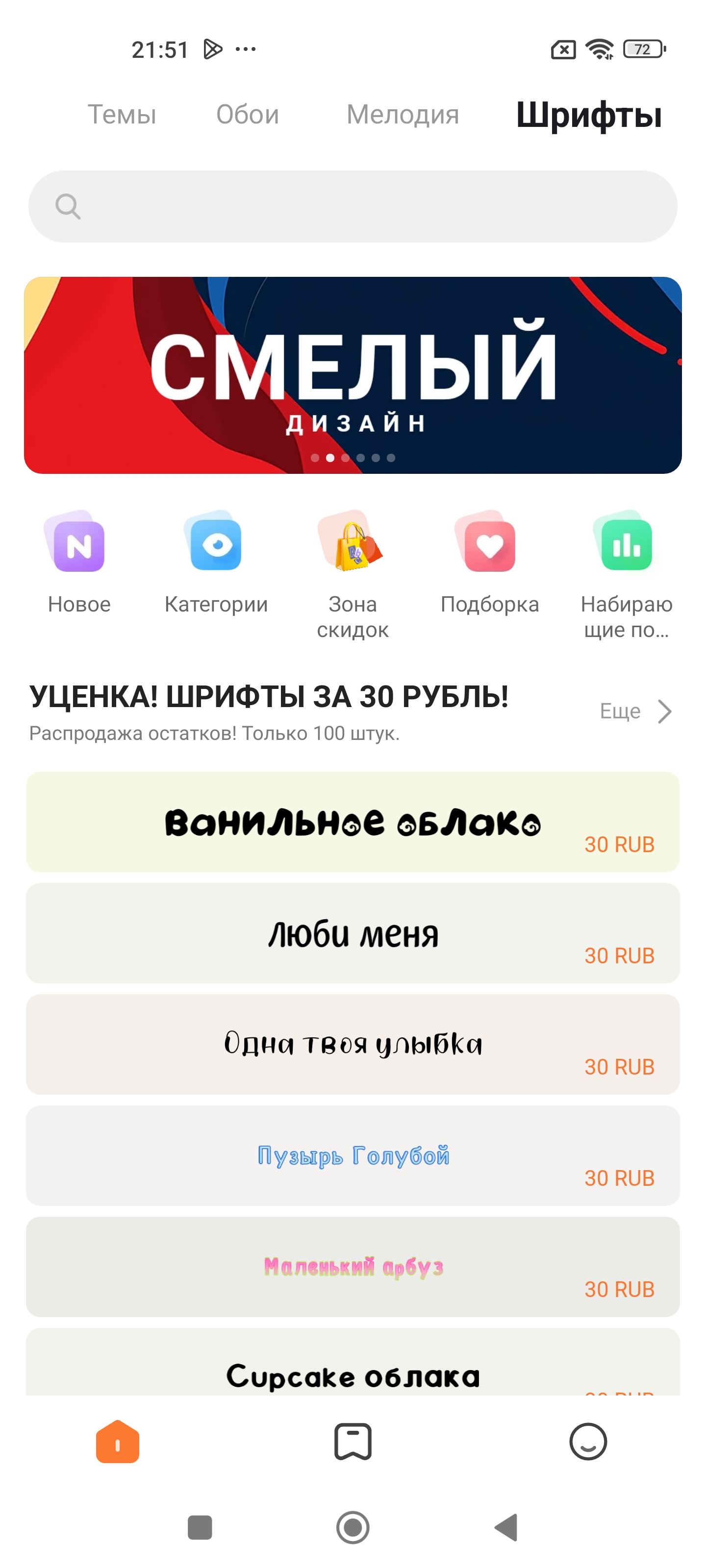The height and width of the screenshot is (1568, 706).
Task: Open Зона скидок
Action: (352, 572)
